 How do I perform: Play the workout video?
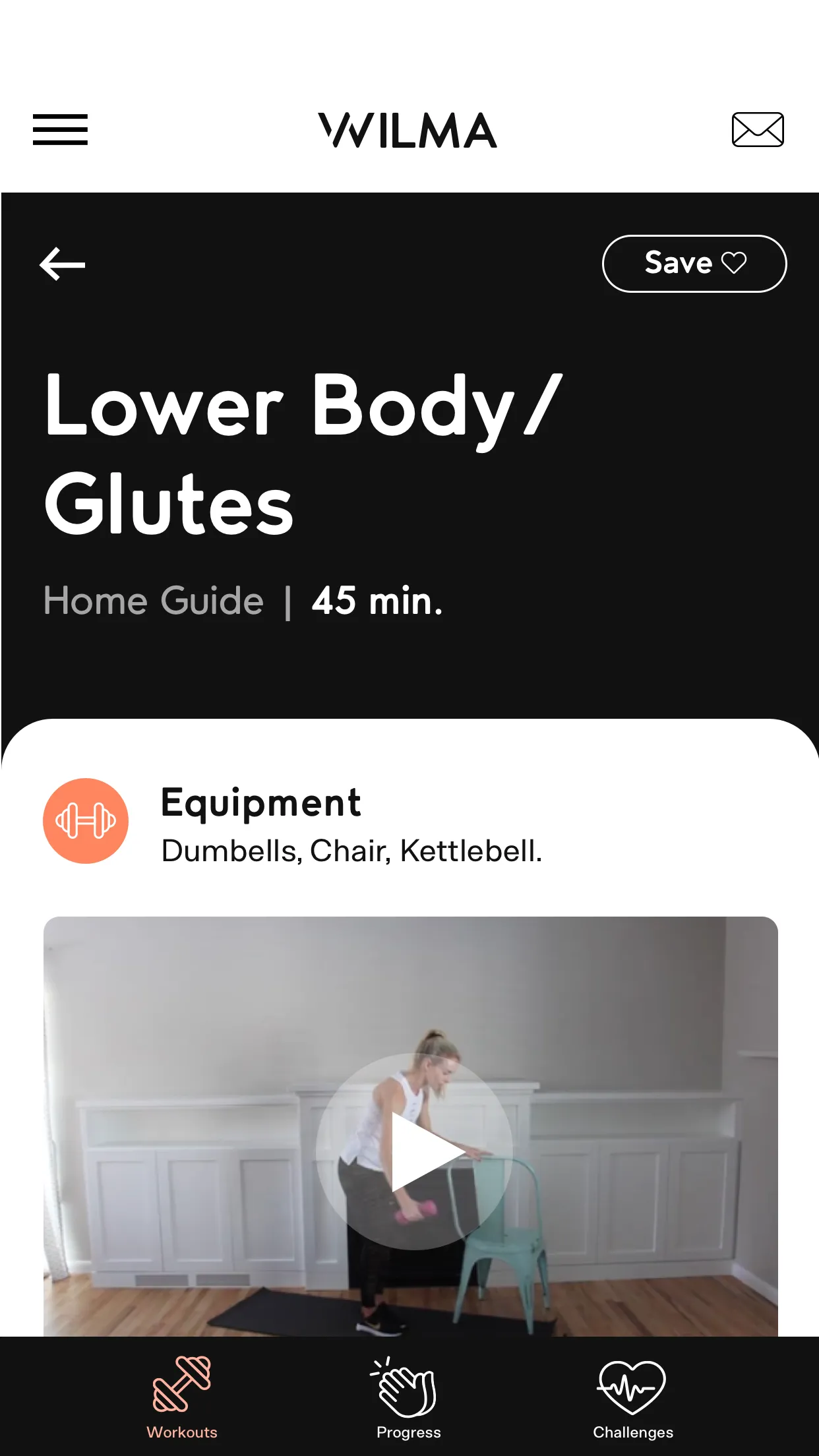click(x=414, y=1151)
